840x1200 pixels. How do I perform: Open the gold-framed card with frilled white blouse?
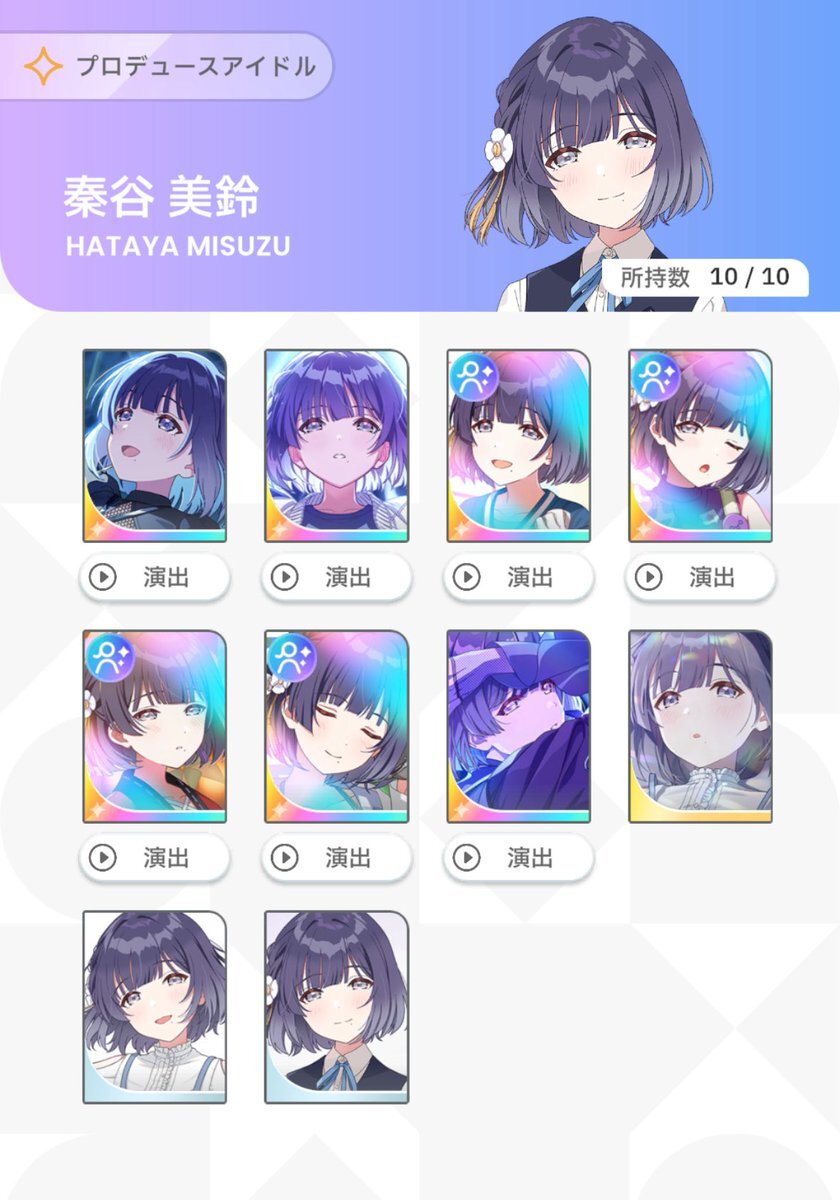700,727
